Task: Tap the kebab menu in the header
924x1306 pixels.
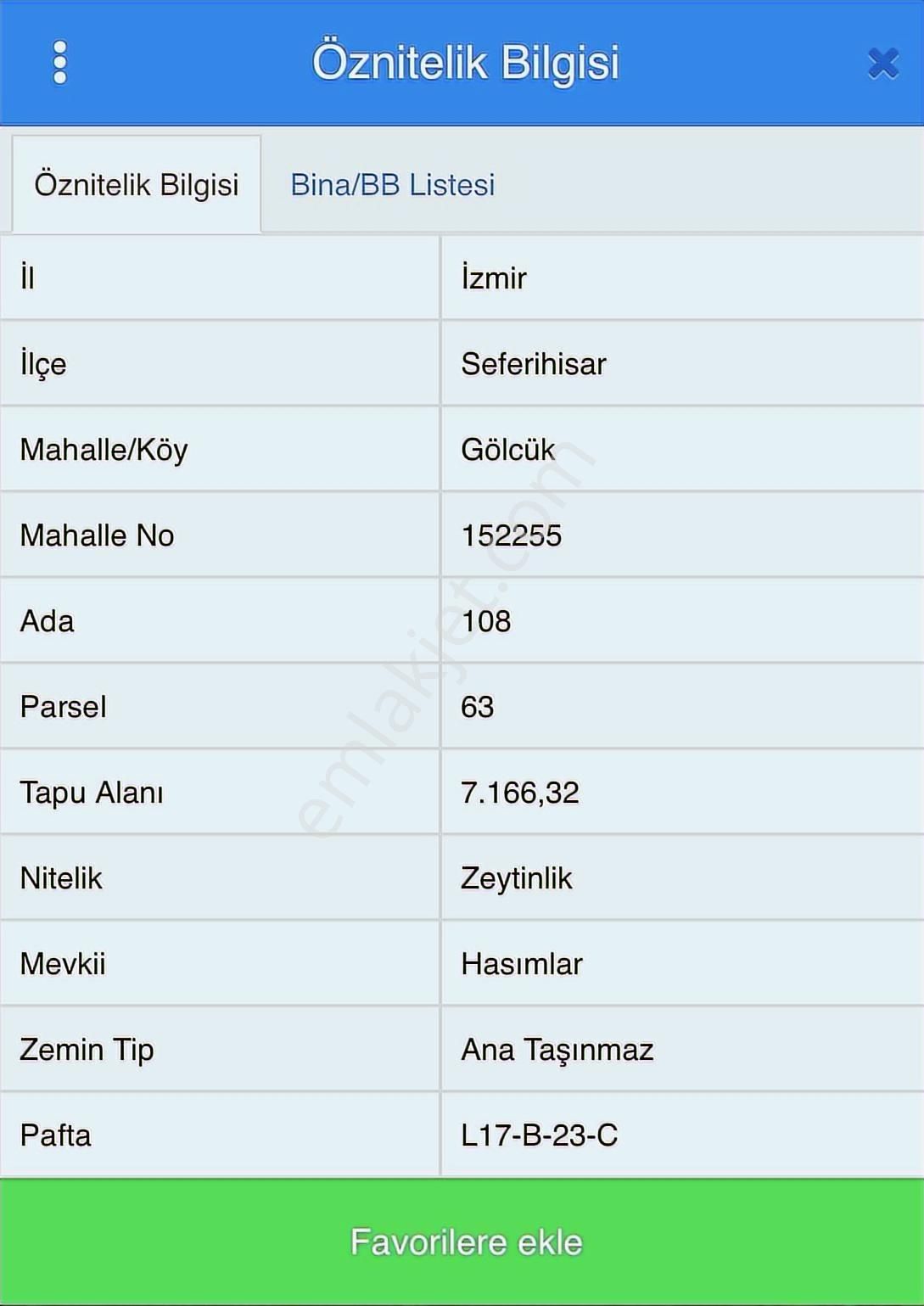Action: (60, 61)
